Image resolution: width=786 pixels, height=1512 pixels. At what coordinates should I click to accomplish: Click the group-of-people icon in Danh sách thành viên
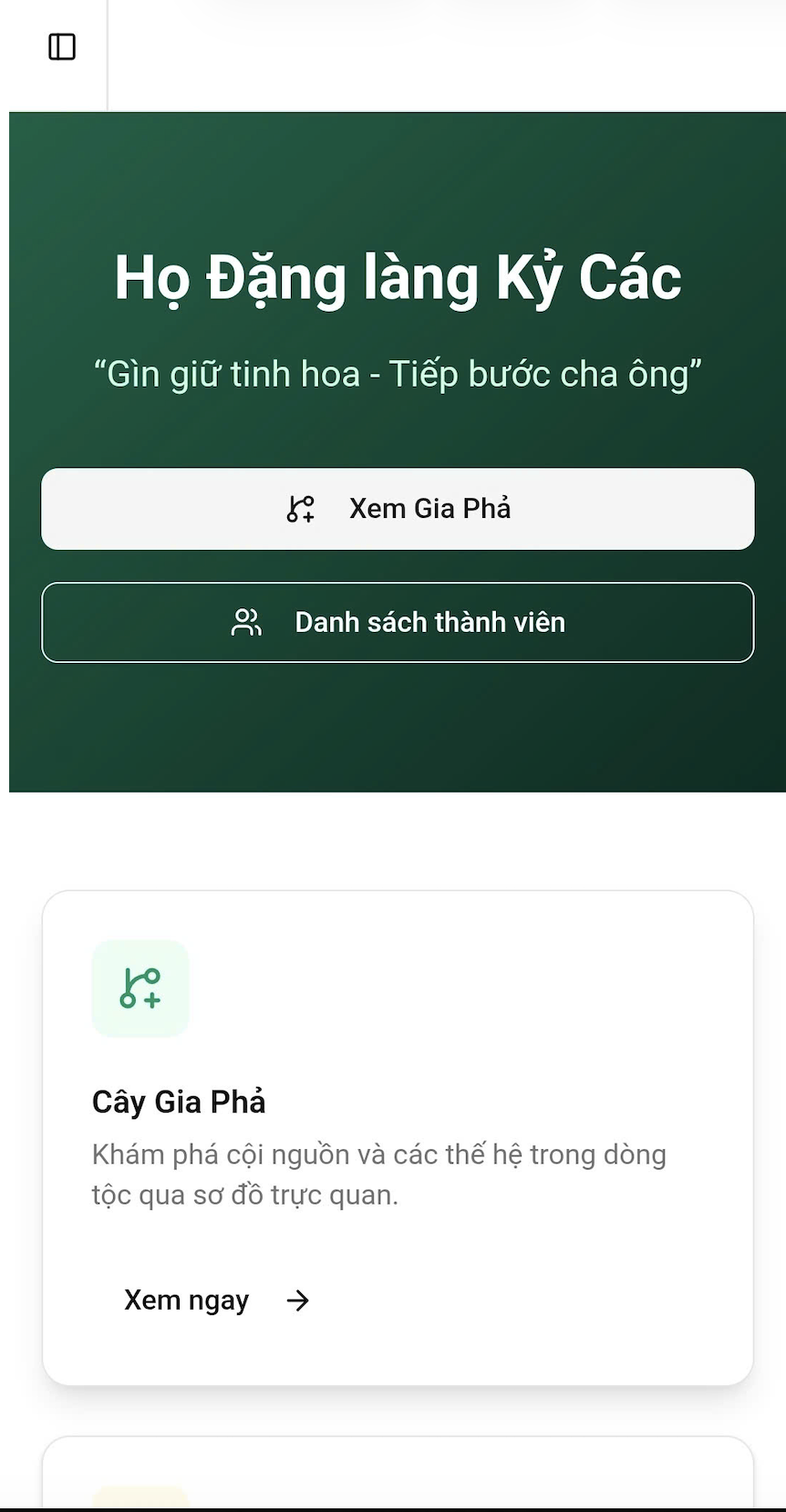[245, 622]
